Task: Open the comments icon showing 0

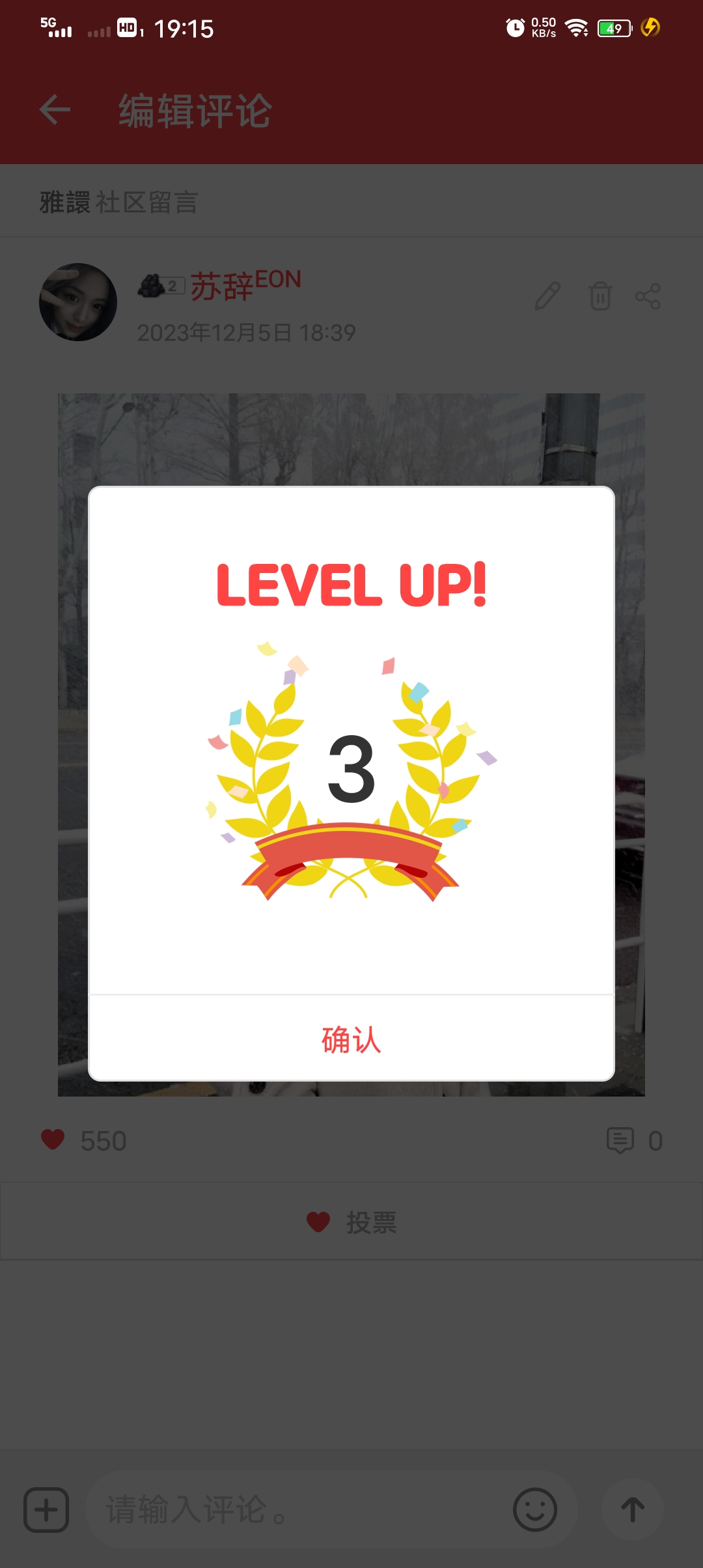Action: click(x=620, y=1140)
